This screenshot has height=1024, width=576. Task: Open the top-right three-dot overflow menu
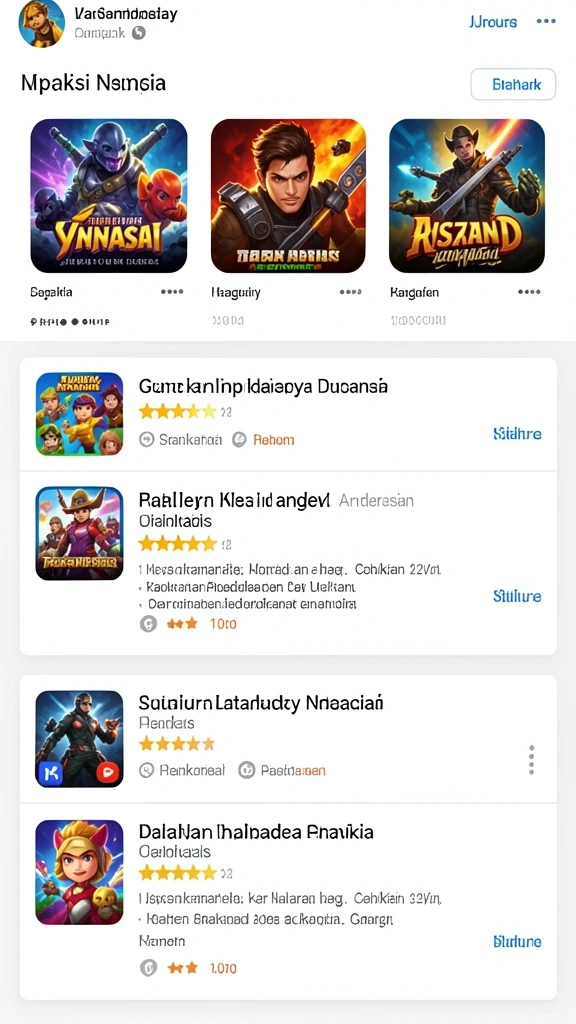pos(546,22)
